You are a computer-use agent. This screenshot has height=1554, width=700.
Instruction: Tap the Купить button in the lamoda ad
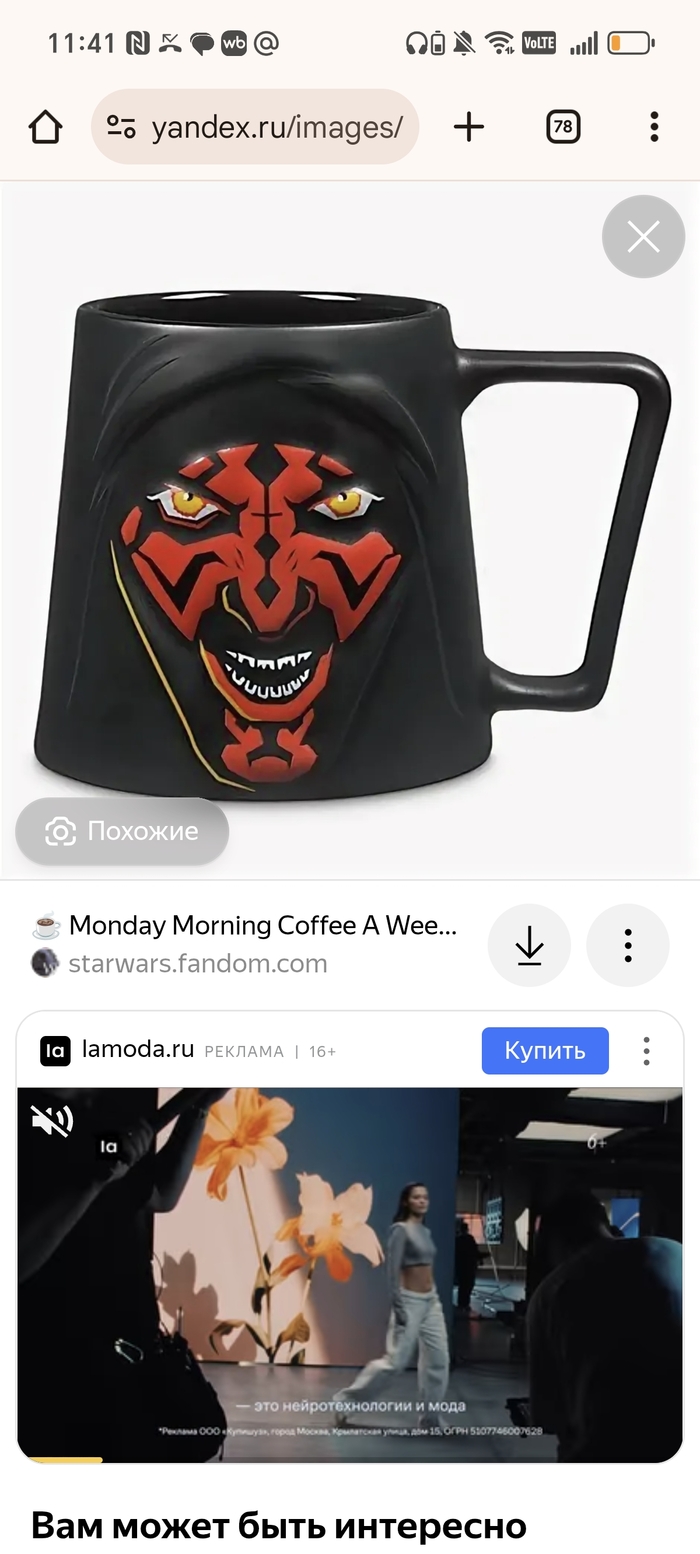544,1051
